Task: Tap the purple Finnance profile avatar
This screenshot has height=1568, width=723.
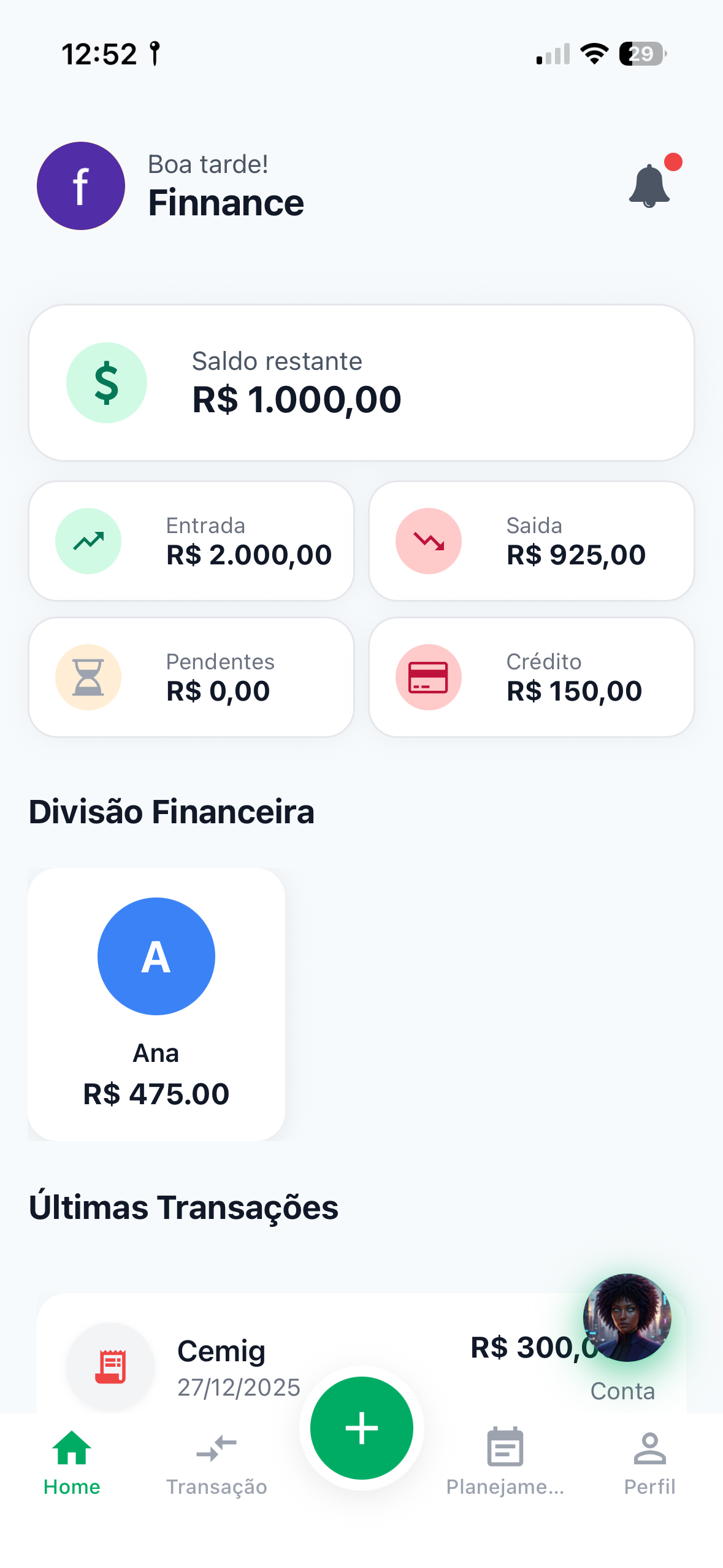Action: (81, 186)
